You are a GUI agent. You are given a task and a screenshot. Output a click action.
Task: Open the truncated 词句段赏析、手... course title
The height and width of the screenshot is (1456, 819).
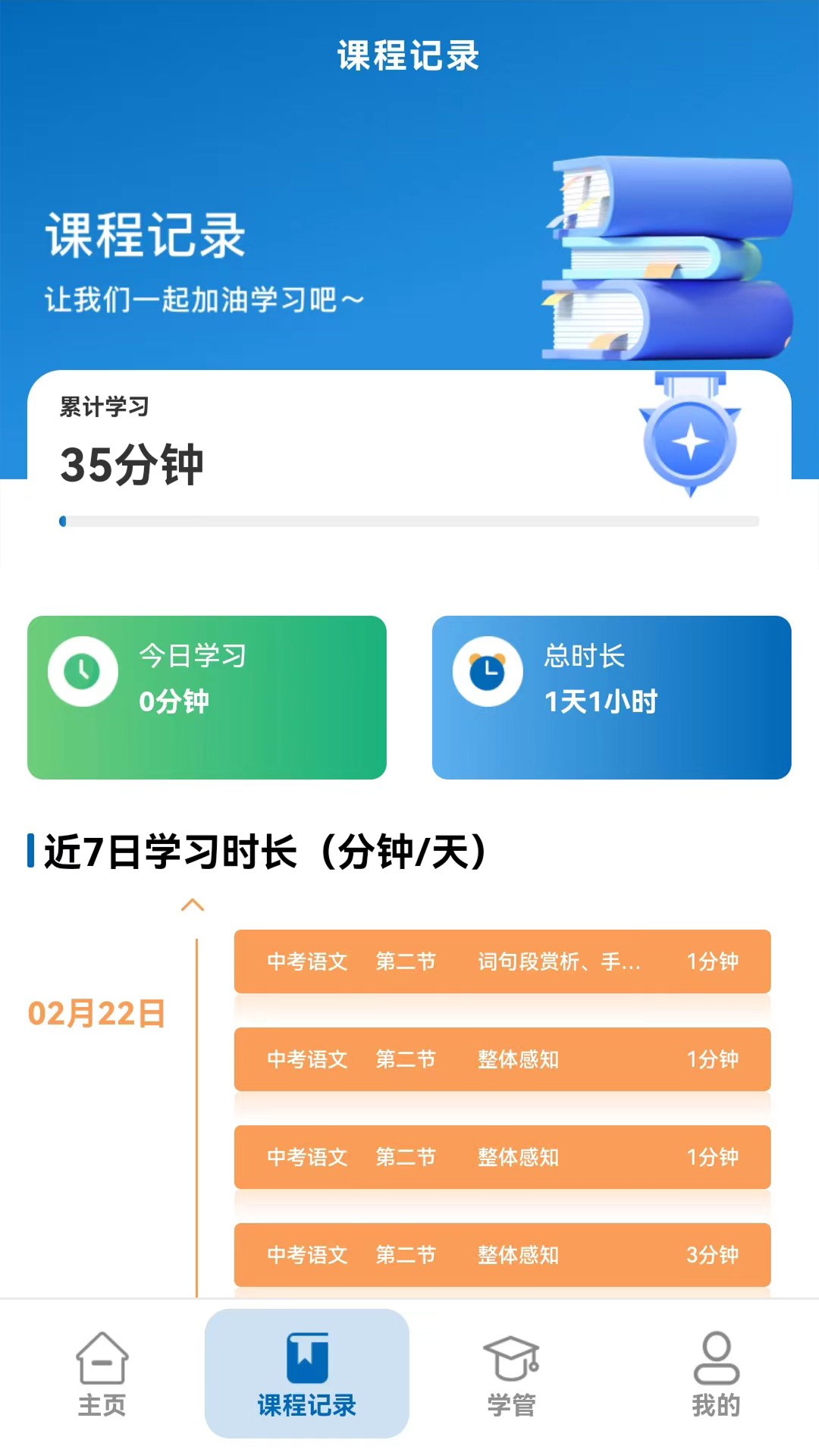[559, 962]
